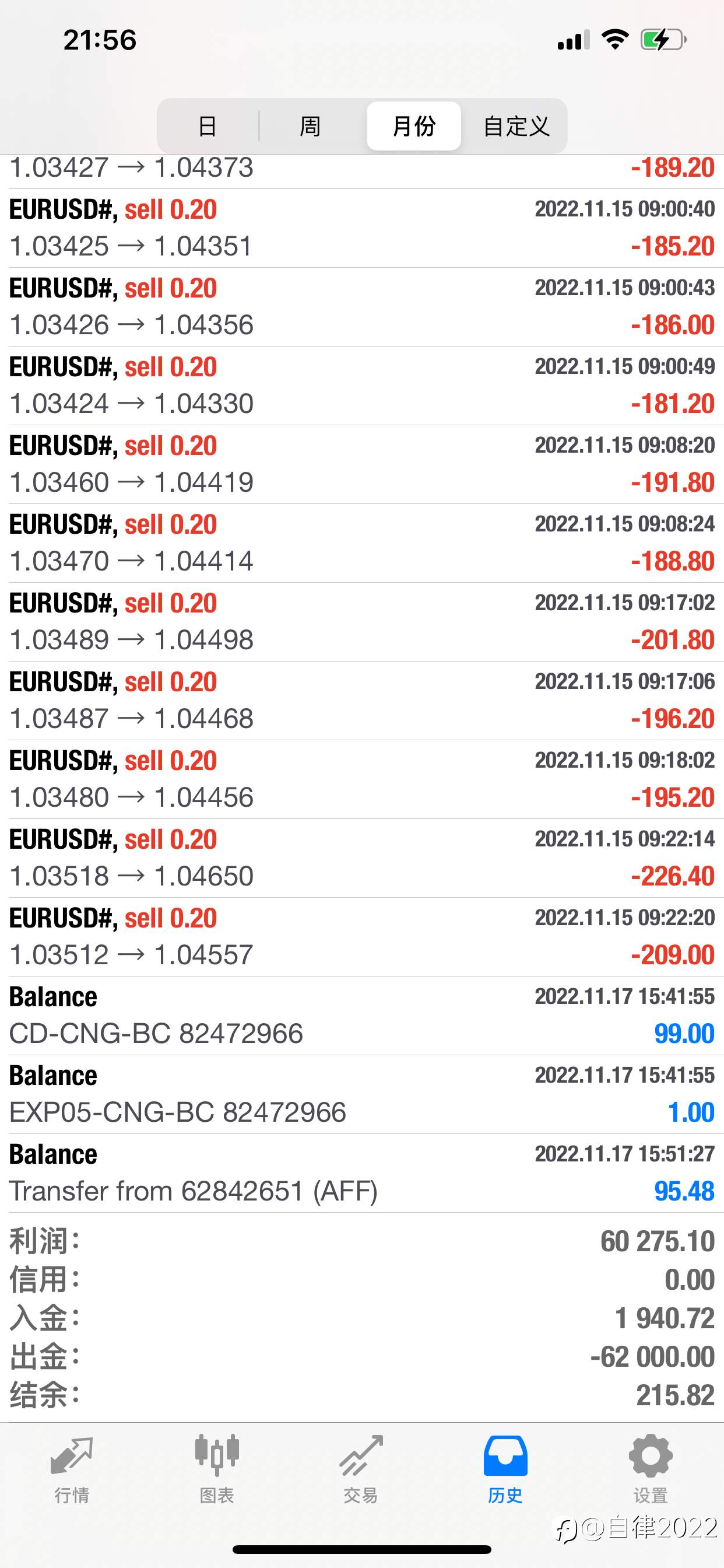This screenshot has height=1568, width=724.
Task: Open EURUSD sell trade closed at 09:00:40
Action: pyautogui.click(x=362, y=228)
